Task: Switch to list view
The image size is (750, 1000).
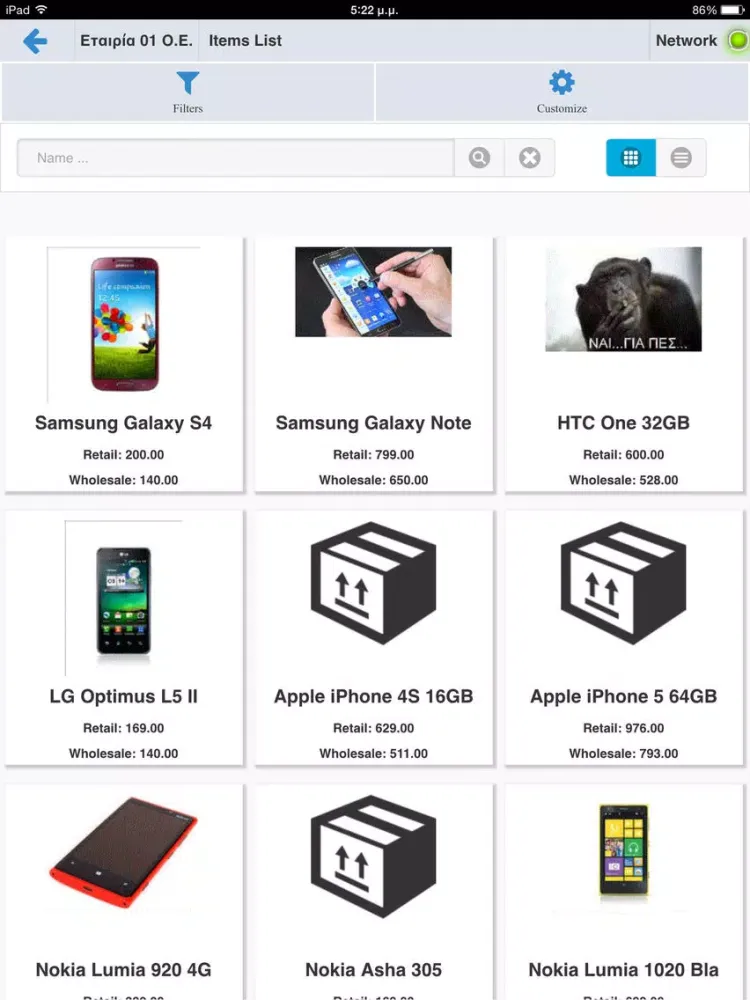Action: (681, 158)
